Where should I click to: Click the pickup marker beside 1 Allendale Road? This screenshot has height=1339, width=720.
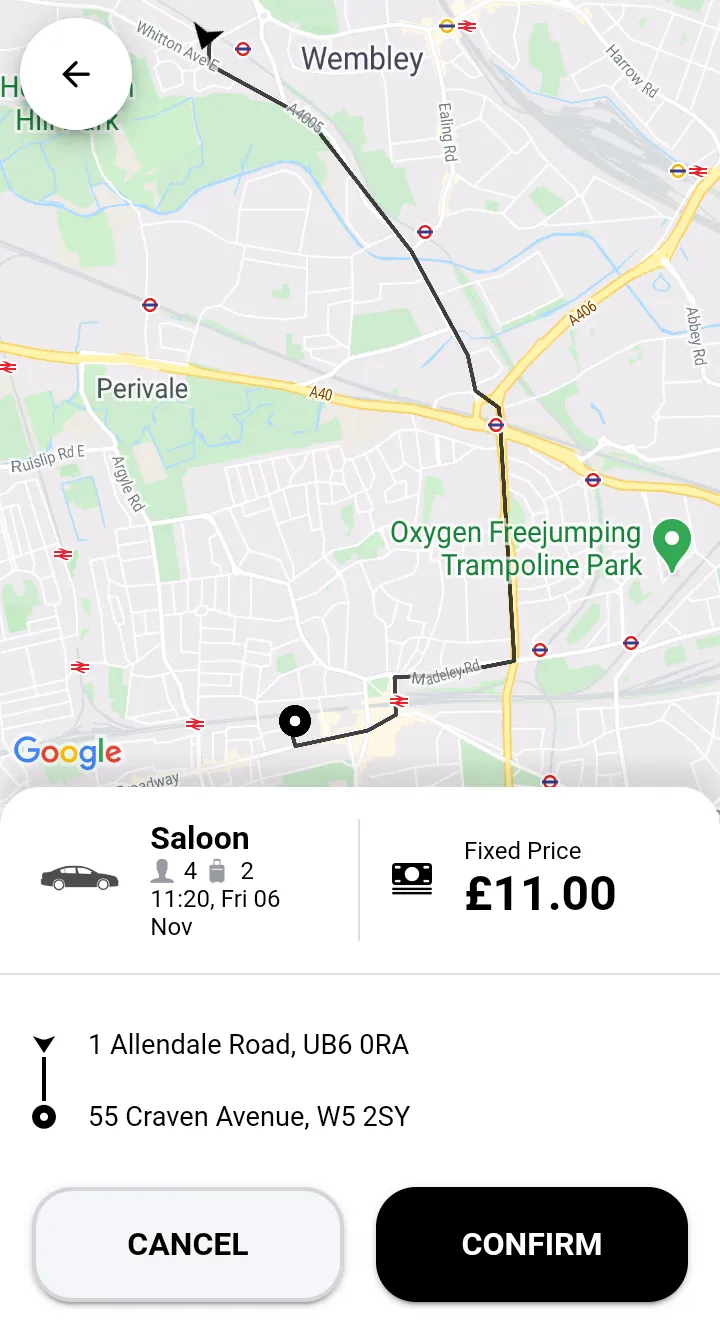tap(43, 1044)
